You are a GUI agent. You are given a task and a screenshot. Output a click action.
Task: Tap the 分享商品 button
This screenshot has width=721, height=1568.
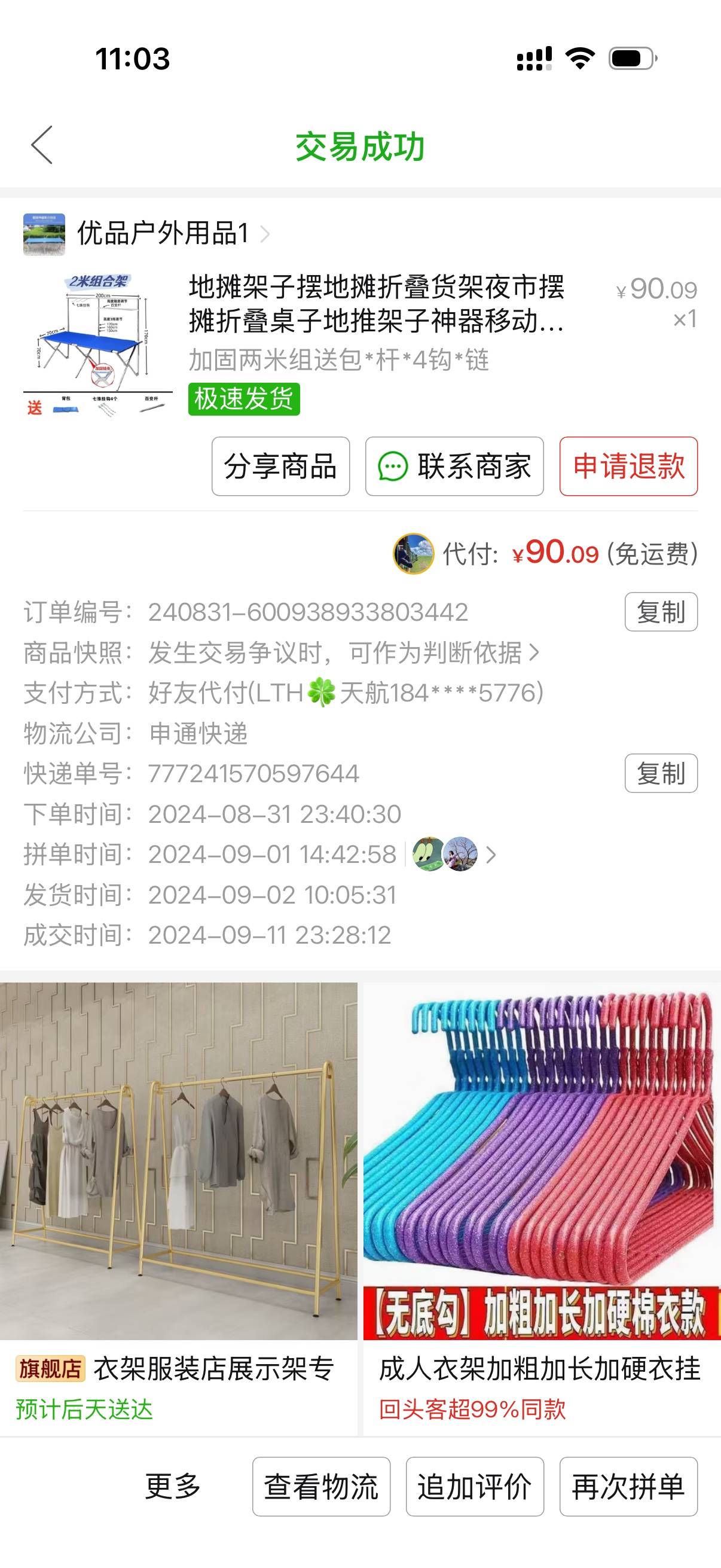click(280, 466)
